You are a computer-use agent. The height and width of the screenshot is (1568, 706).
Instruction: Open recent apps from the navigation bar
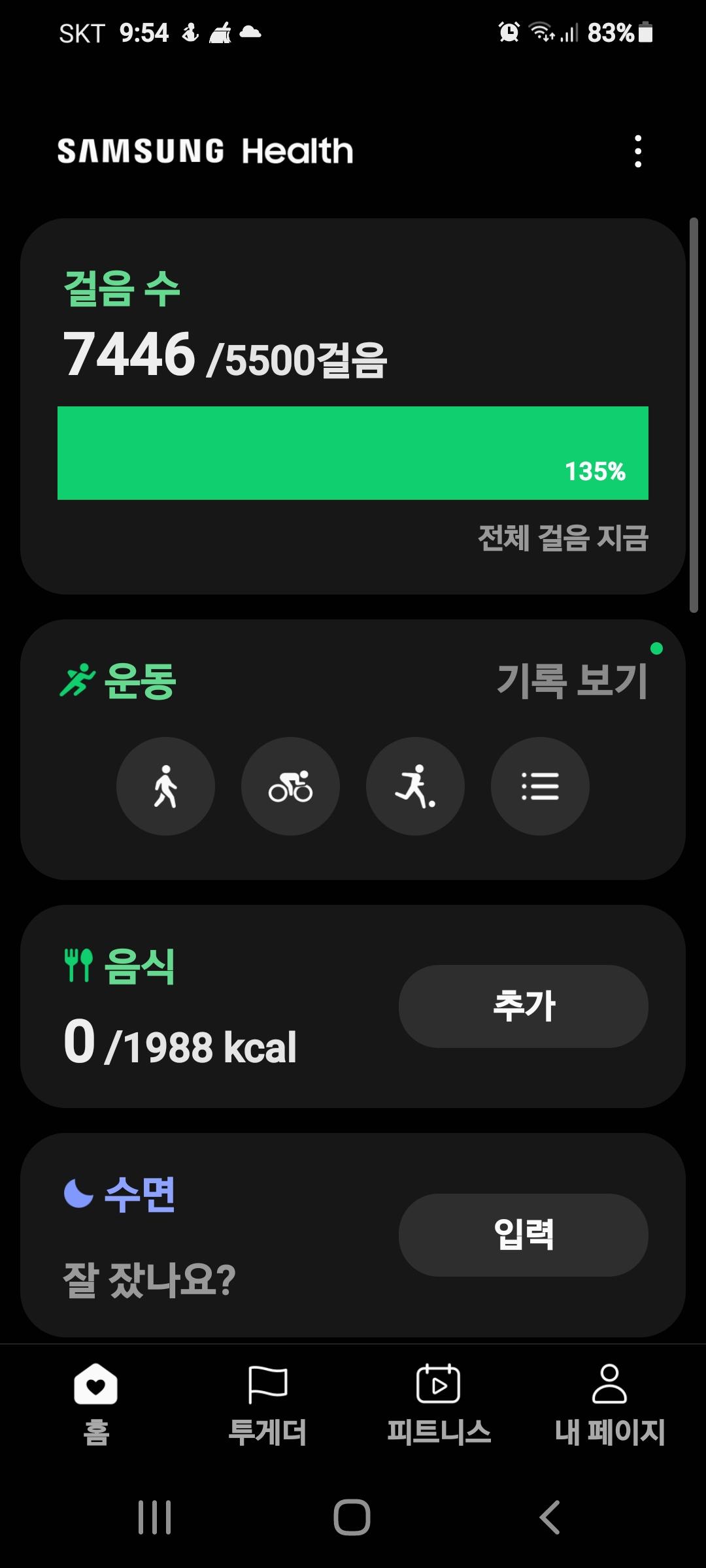[155, 1517]
